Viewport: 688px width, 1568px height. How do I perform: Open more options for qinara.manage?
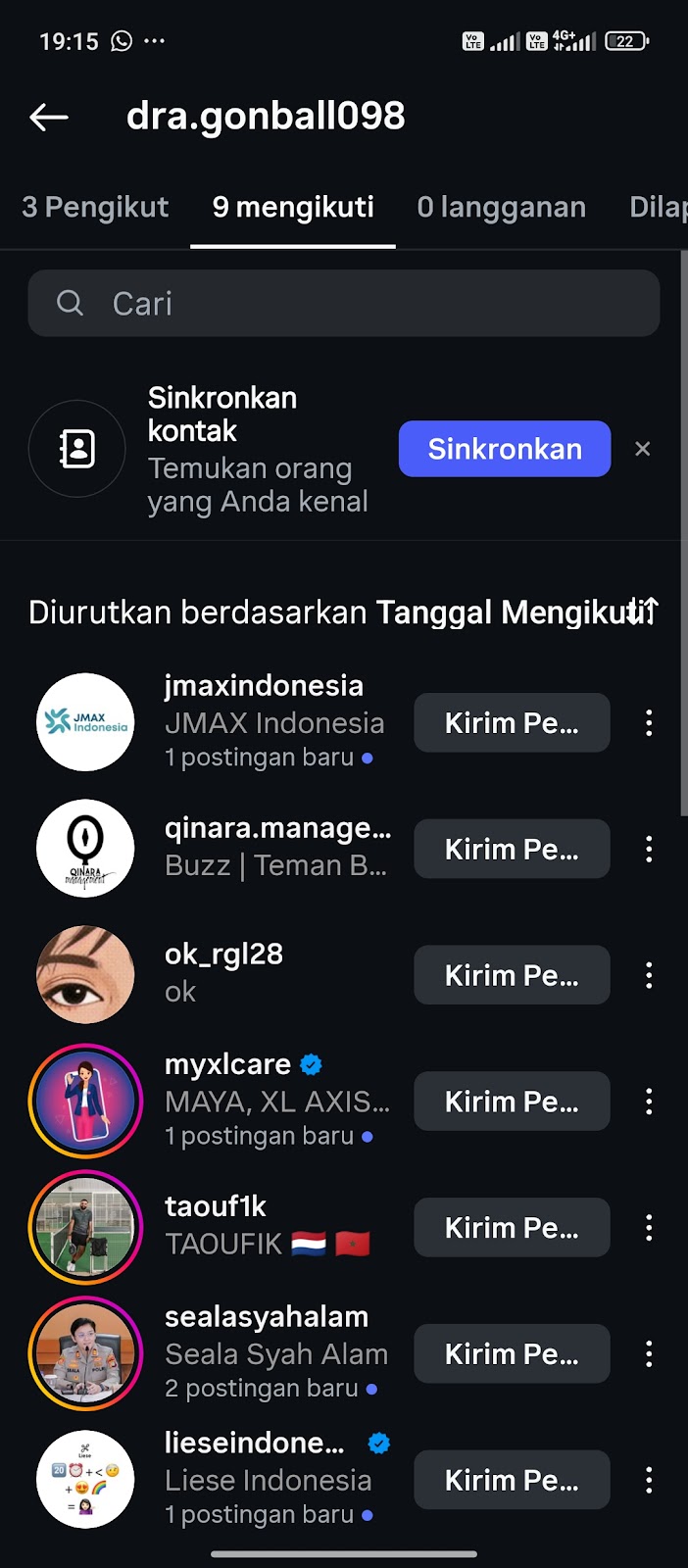tap(649, 849)
